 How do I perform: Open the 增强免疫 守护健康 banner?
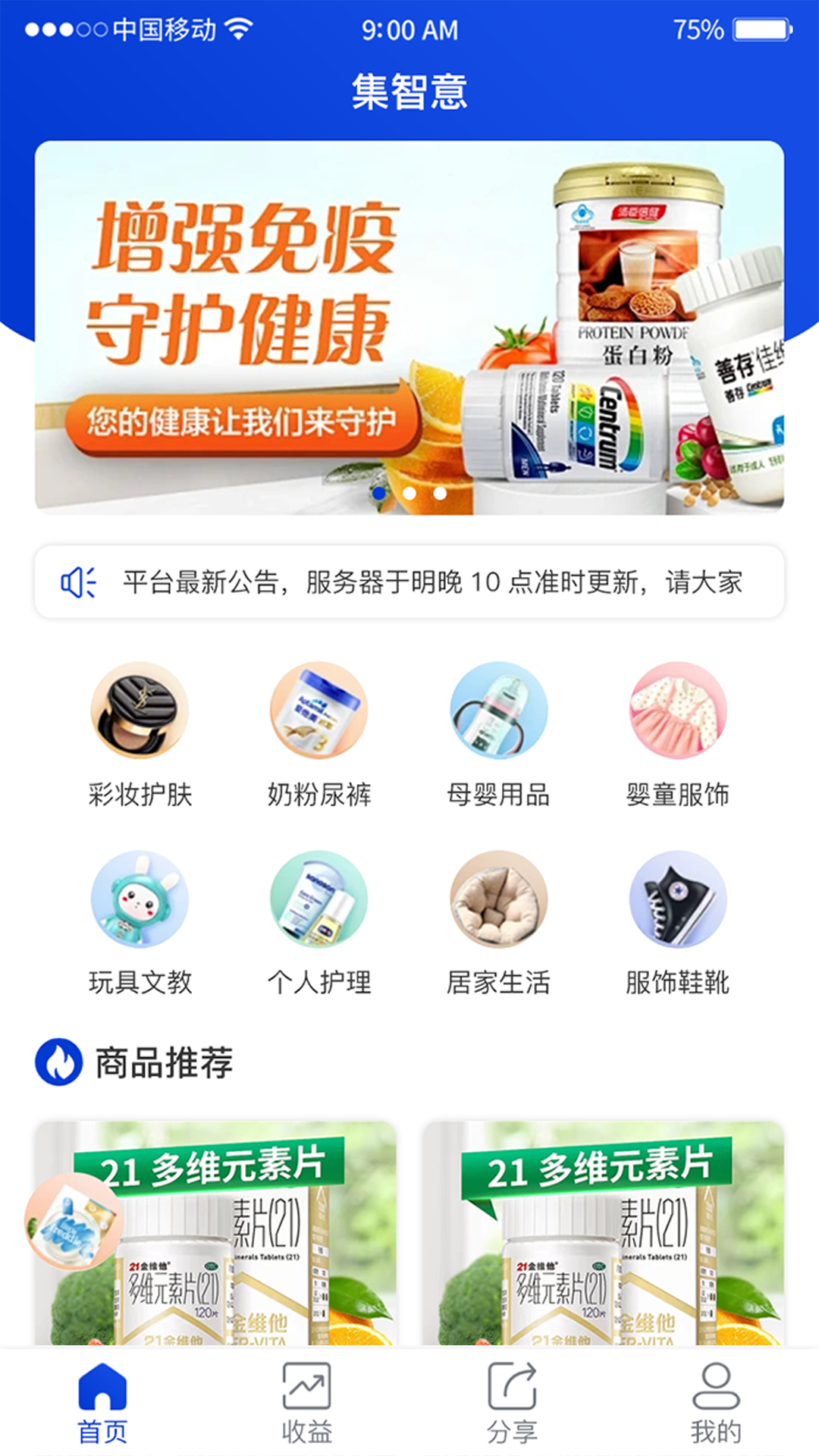coord(409,326)
